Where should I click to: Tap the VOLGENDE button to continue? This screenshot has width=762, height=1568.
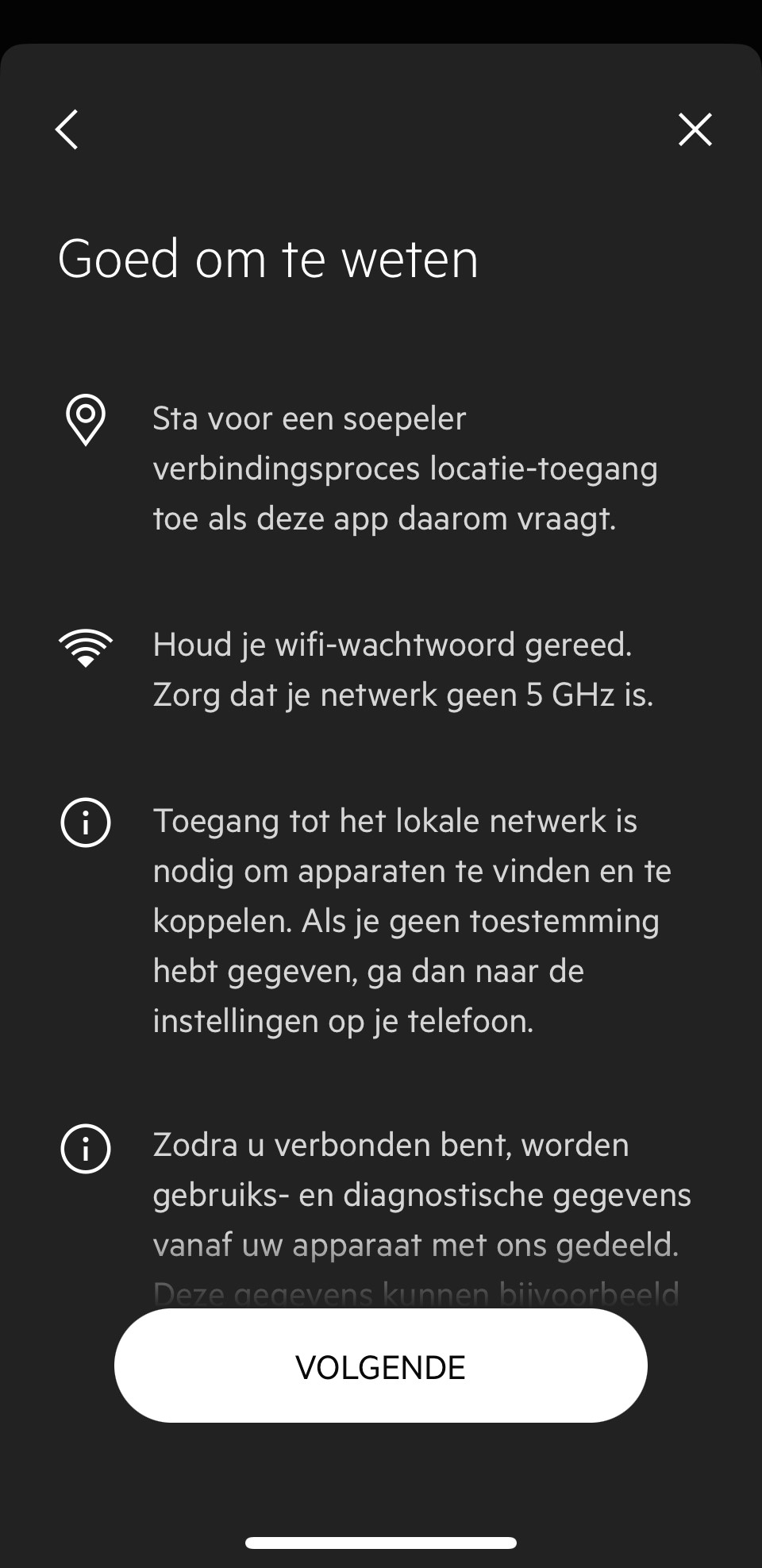pyautogui.click(x=380, y=1366)
